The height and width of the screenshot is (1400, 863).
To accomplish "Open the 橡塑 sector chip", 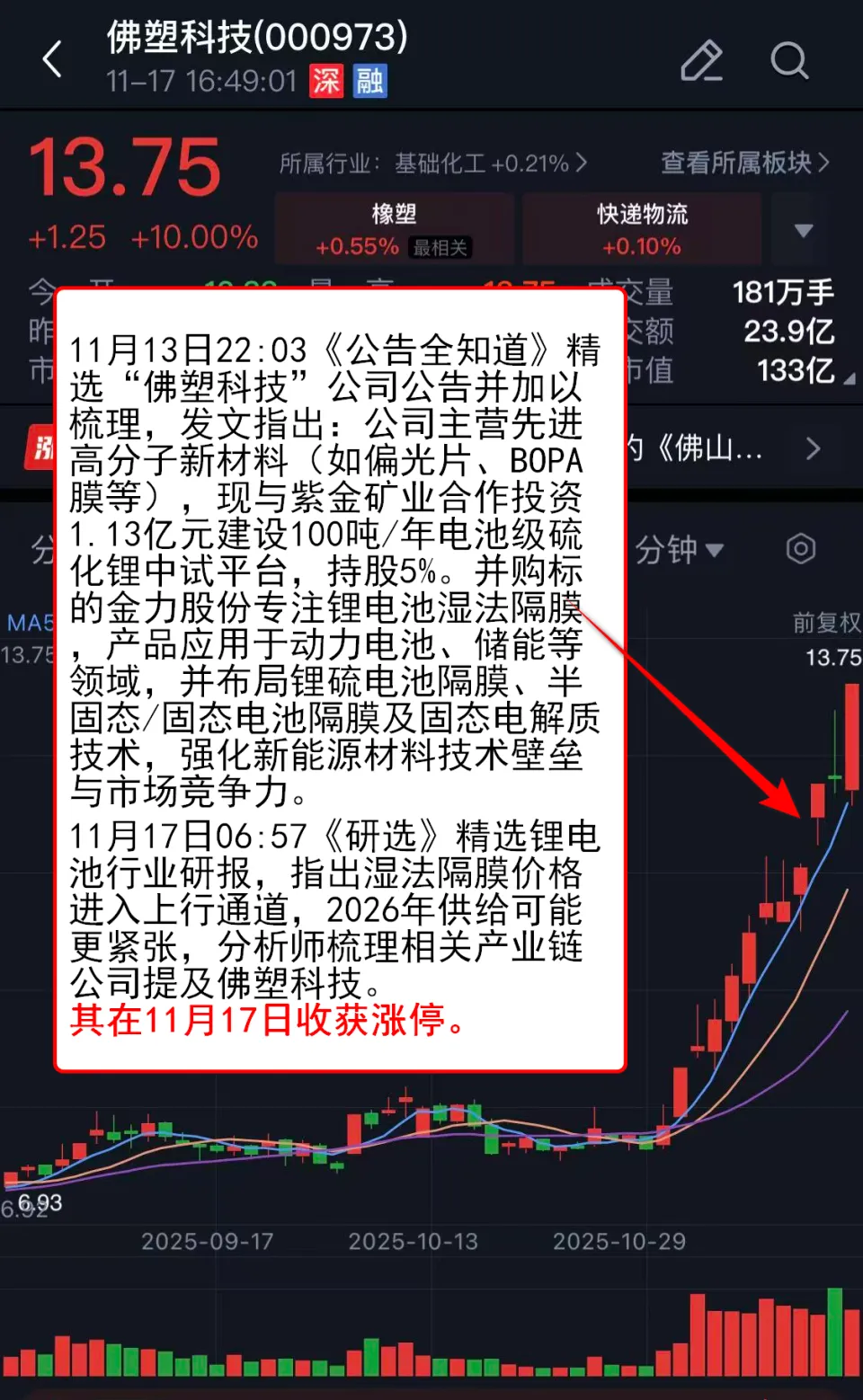I will point(394,228).
